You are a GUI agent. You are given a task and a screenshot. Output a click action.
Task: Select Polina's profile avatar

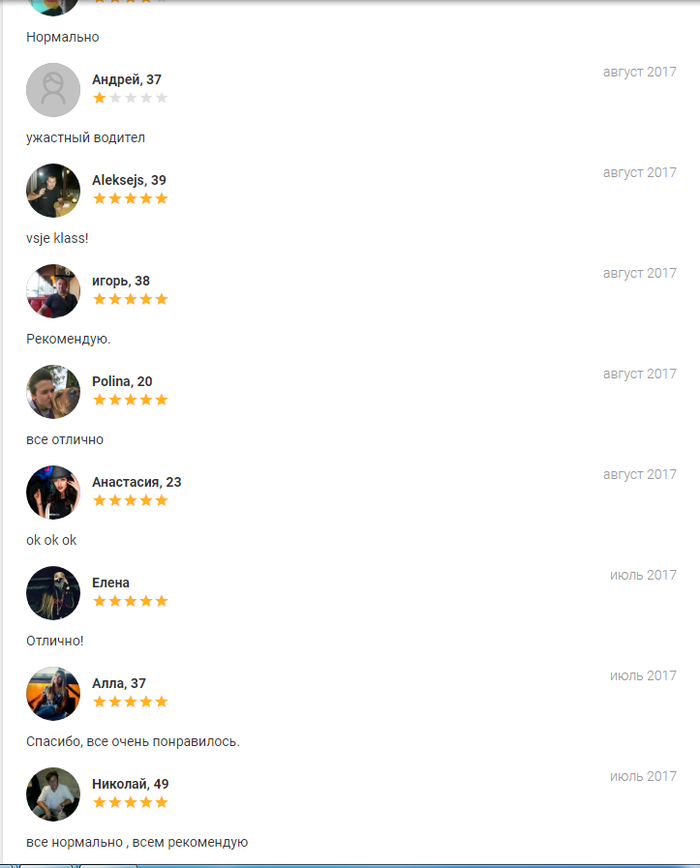53,392
